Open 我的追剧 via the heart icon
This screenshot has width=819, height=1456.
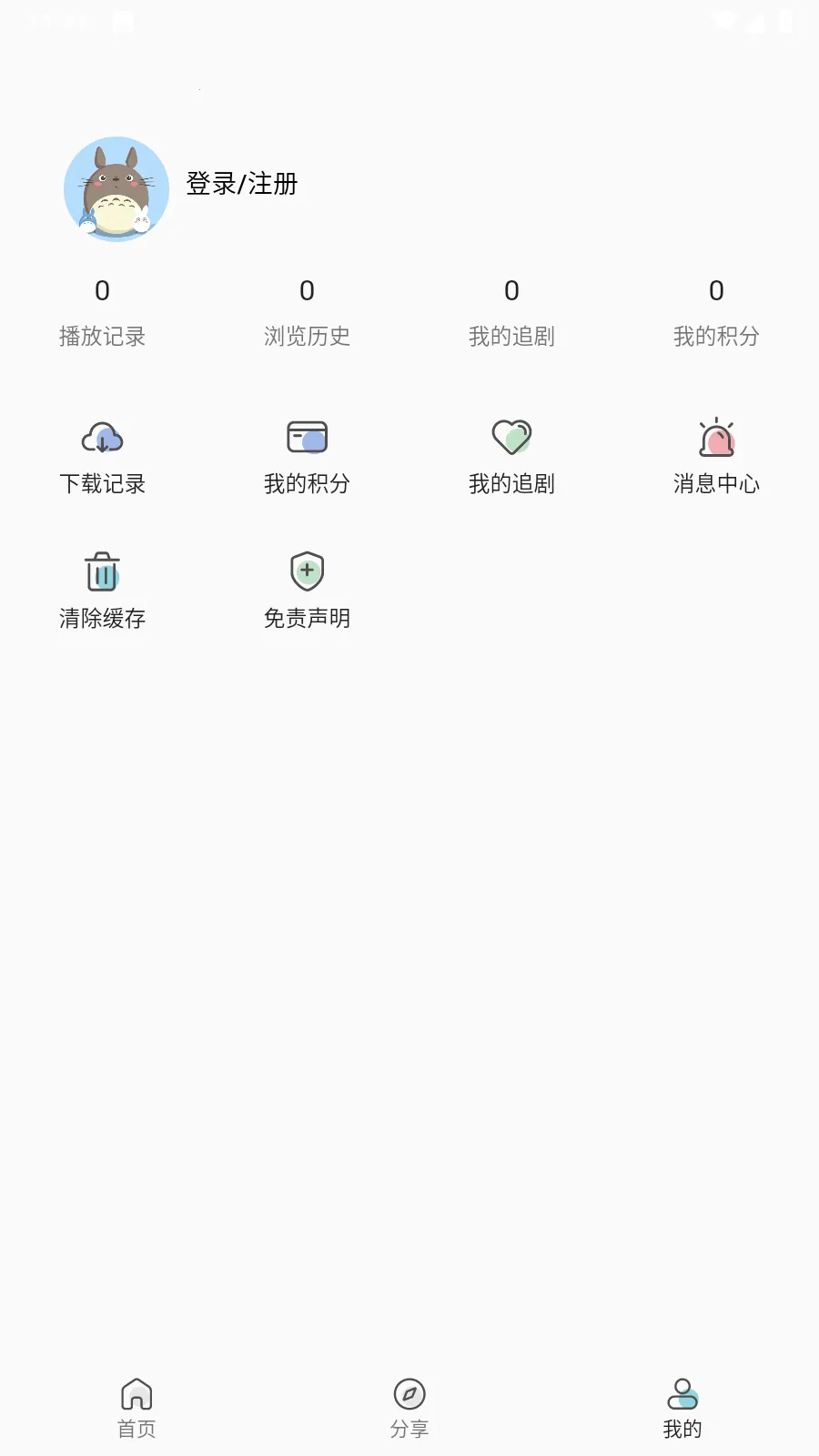pos(511,438)
